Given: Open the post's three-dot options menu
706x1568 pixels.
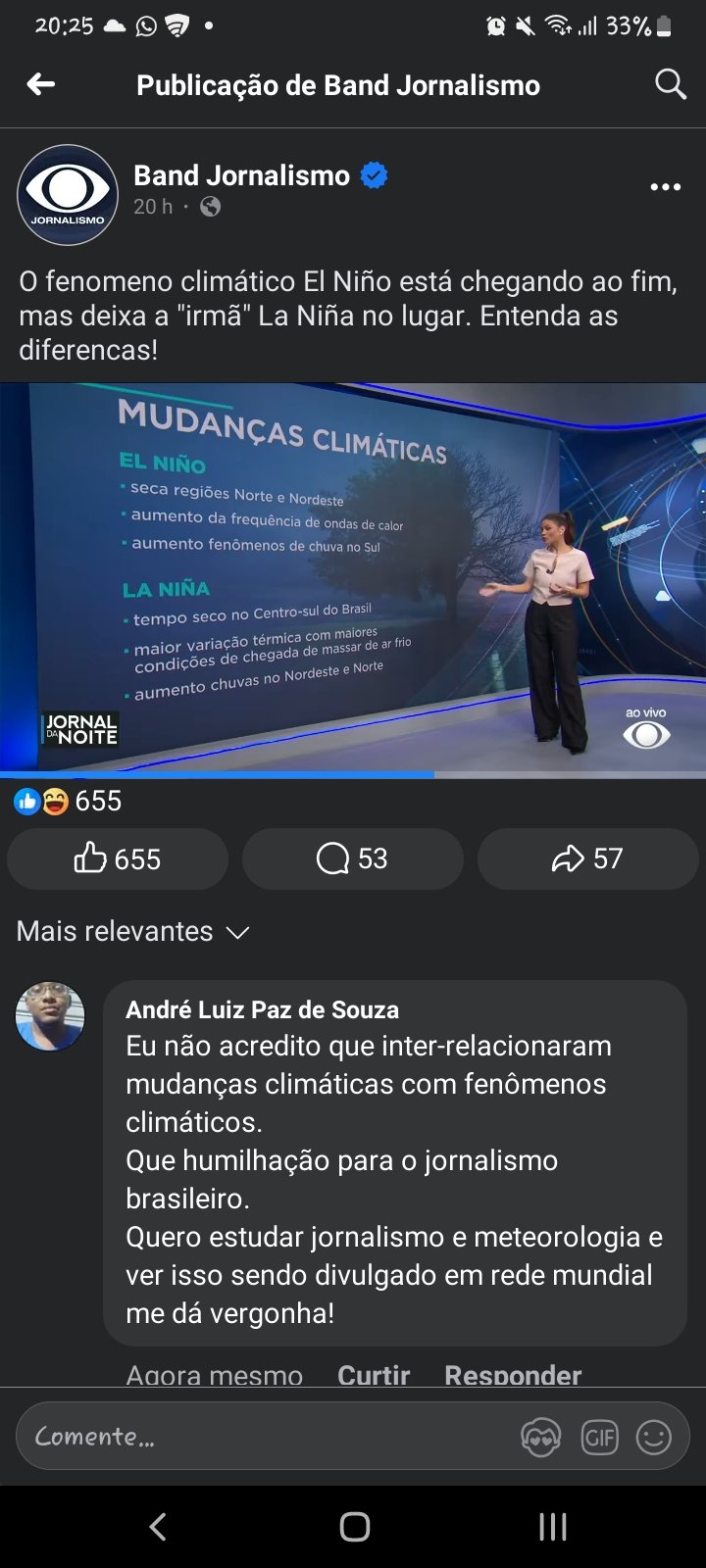Looking at the screenshot, I should point(665,187).
